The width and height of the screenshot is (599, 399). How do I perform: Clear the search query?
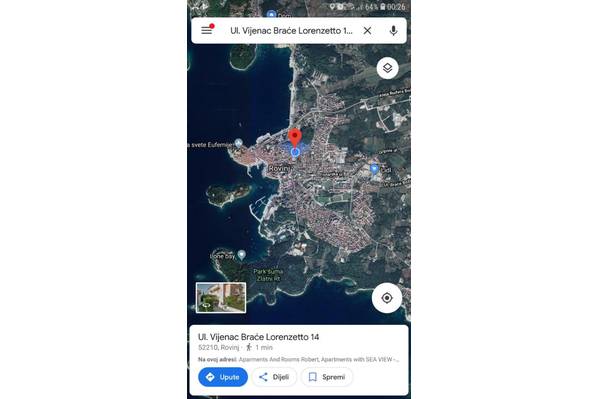point(367,31)
